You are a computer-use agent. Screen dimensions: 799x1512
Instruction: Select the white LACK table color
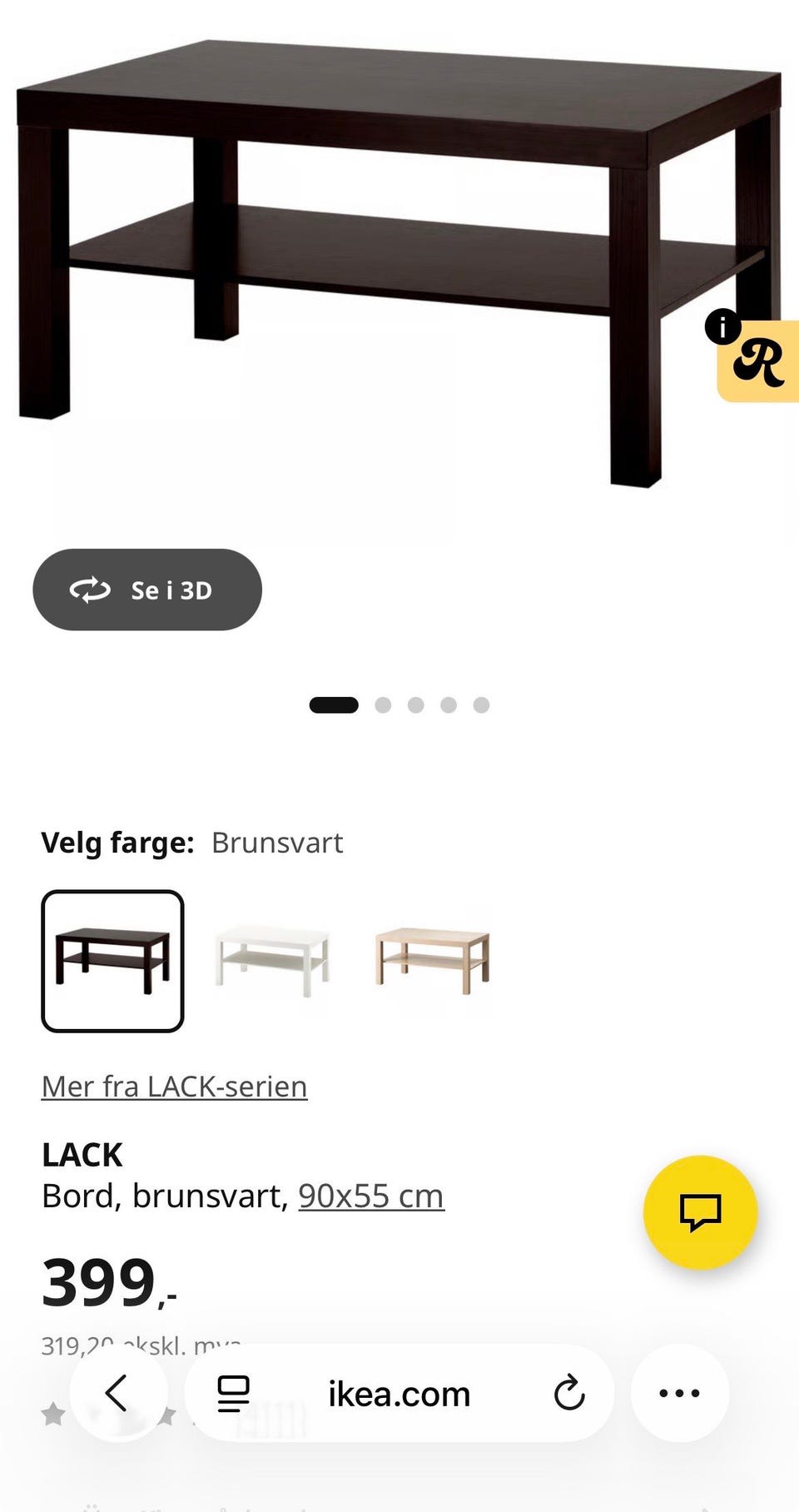(272, 960)
